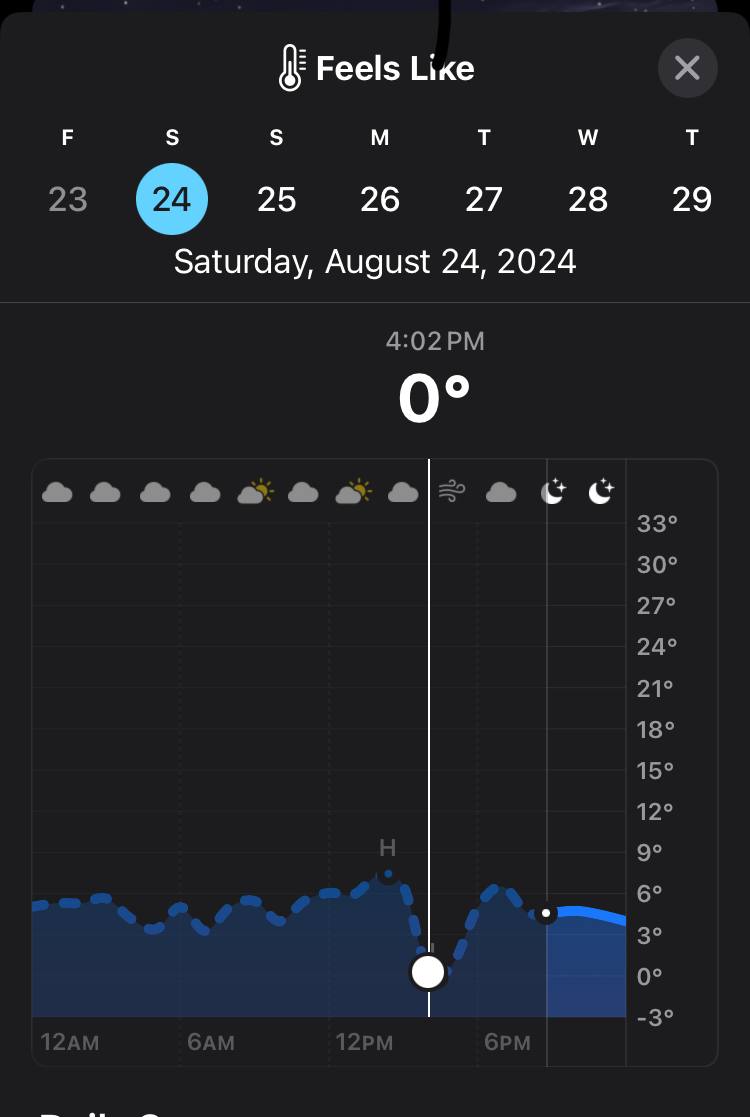Select Saturday the 24th
This screenshot has height=1117, width=750.
(172, 199)
